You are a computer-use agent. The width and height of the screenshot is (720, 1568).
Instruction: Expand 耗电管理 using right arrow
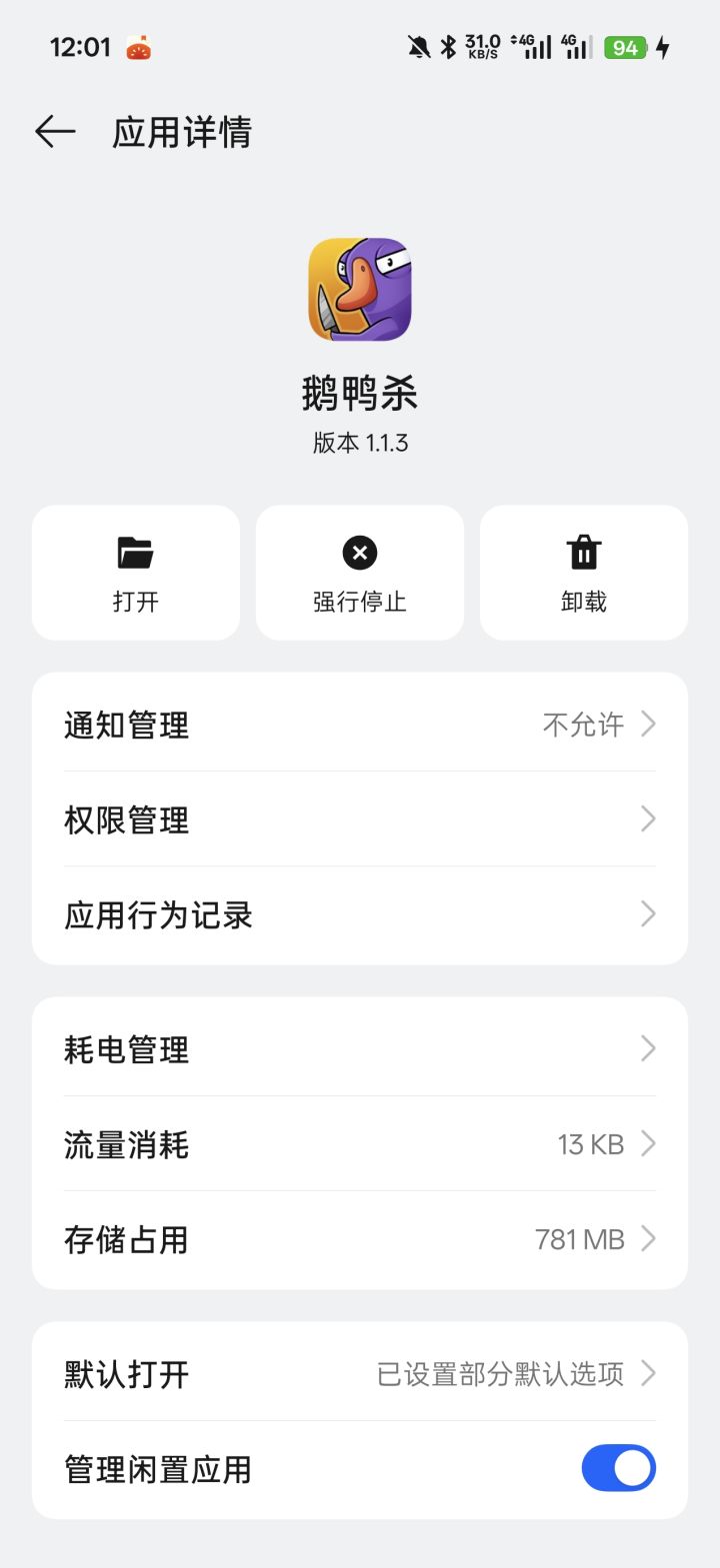tap(648, 1049)
